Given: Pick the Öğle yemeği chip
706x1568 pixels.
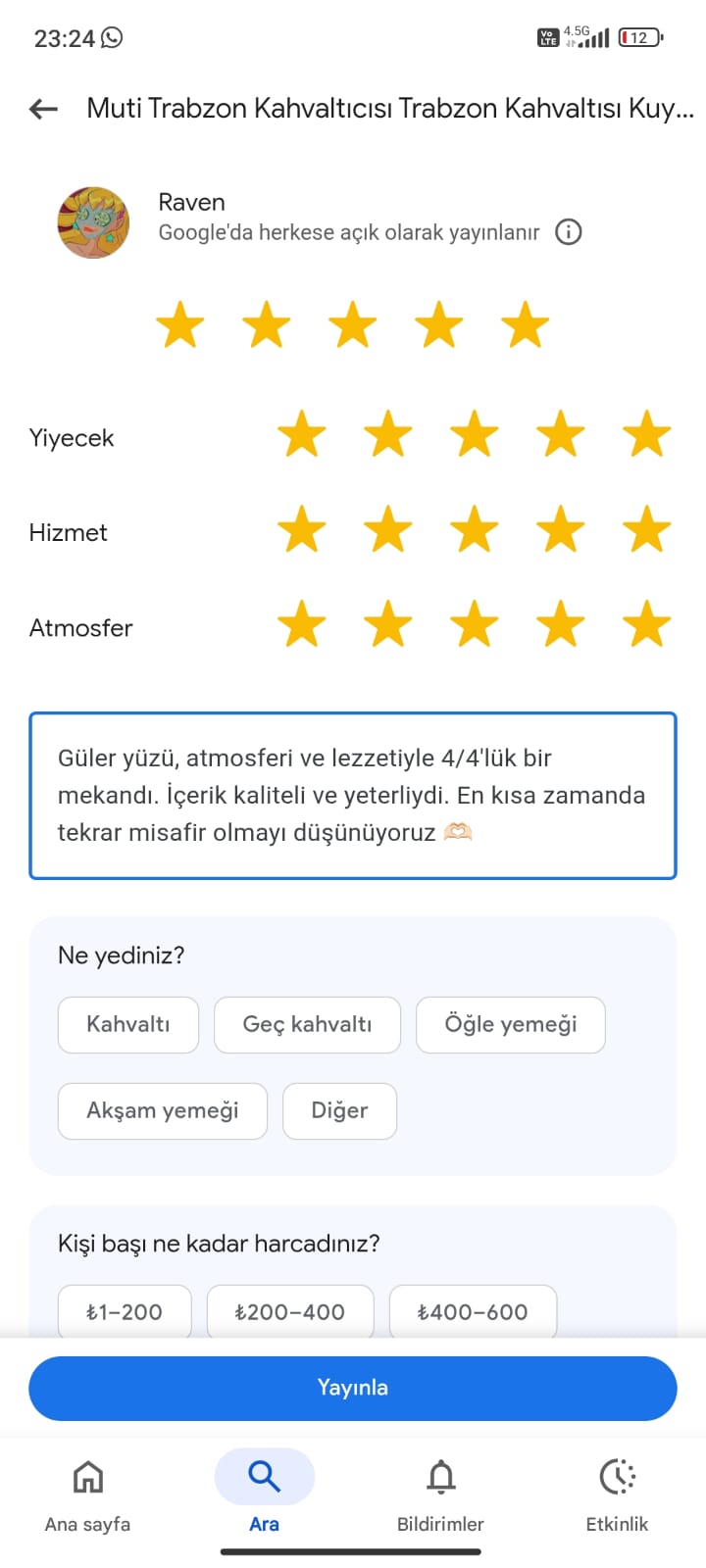Looking at the screenshot, I should pyautogui.click(x=510, y=1025).
